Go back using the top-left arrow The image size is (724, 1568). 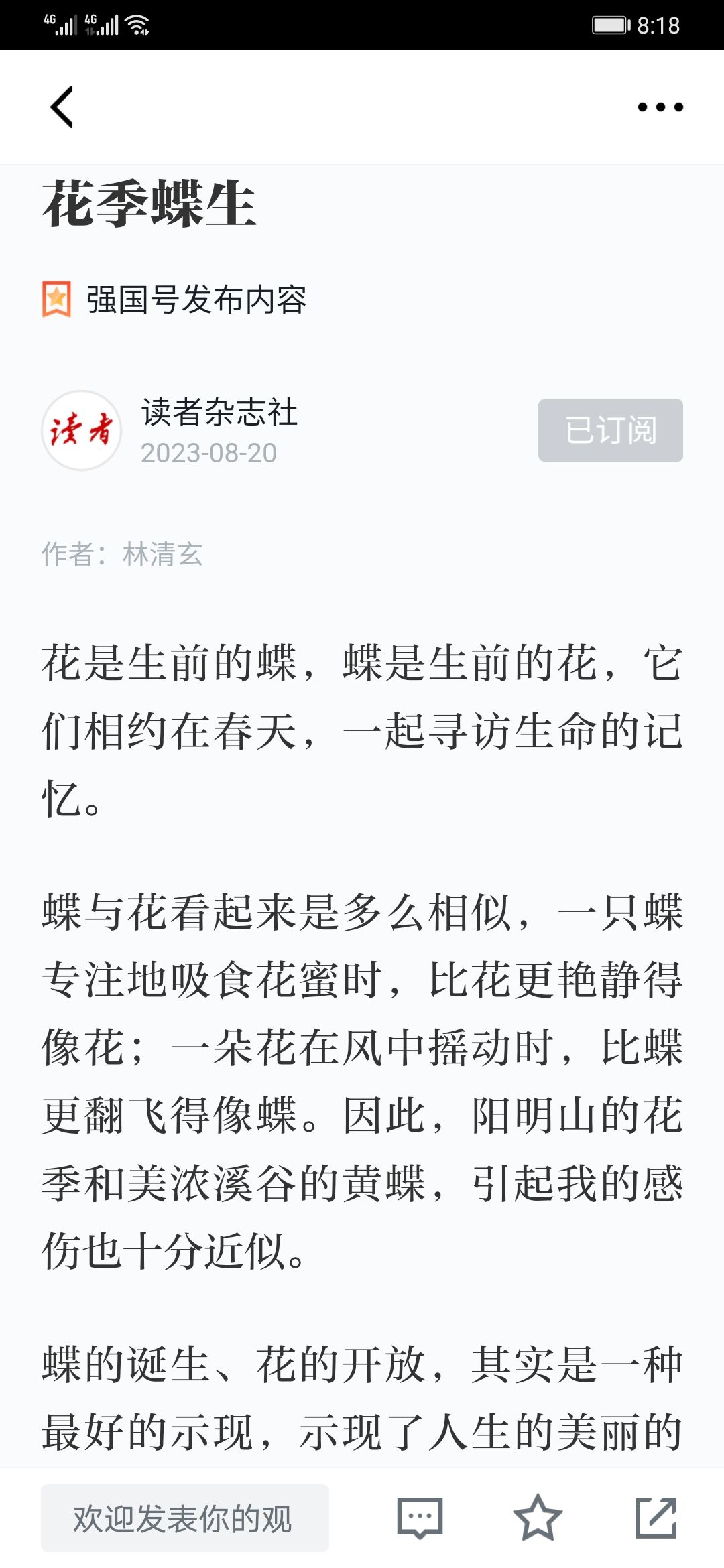pyautogui.click(x=62, y=107)
